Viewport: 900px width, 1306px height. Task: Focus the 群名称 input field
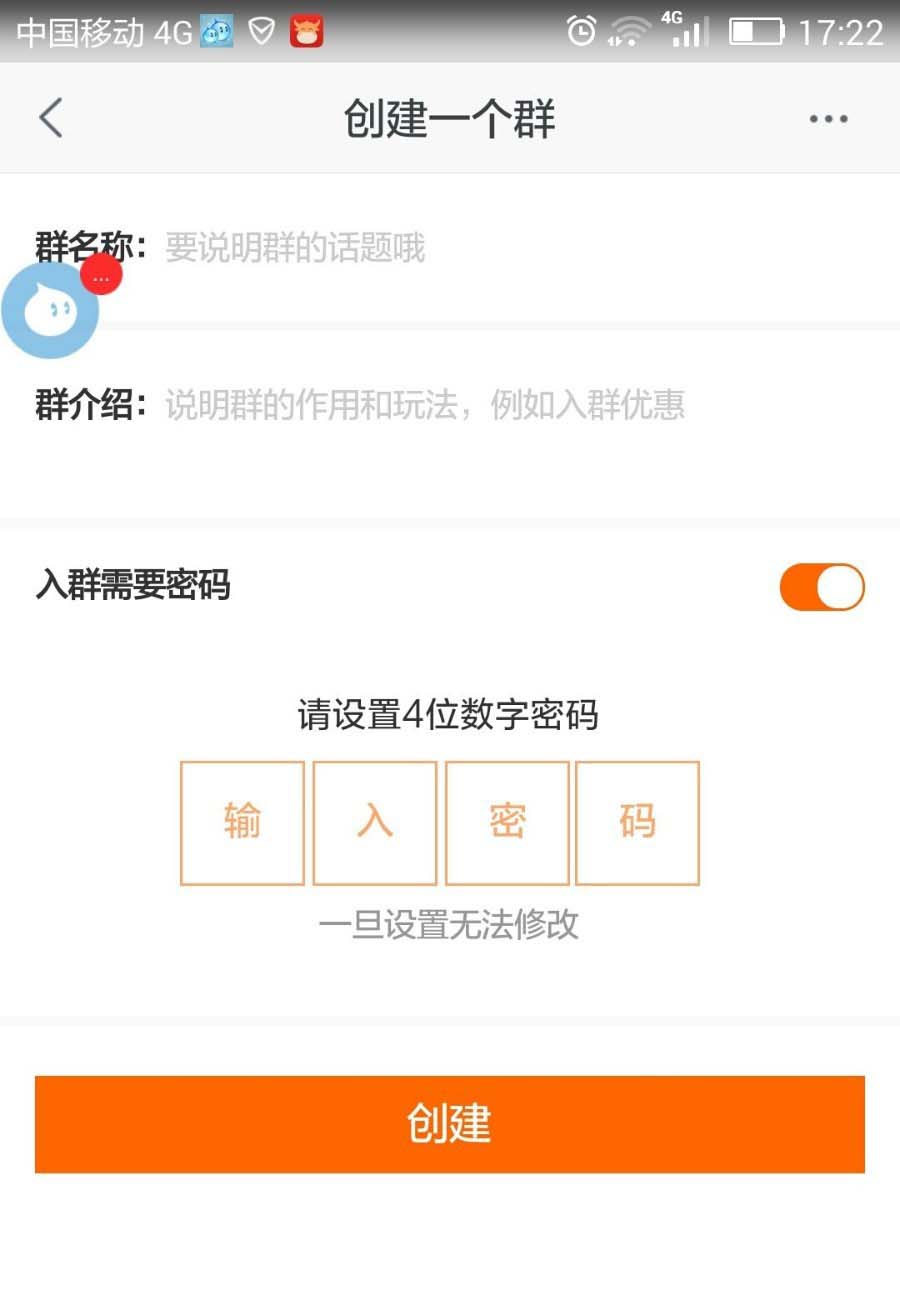(x=500, y=247)
